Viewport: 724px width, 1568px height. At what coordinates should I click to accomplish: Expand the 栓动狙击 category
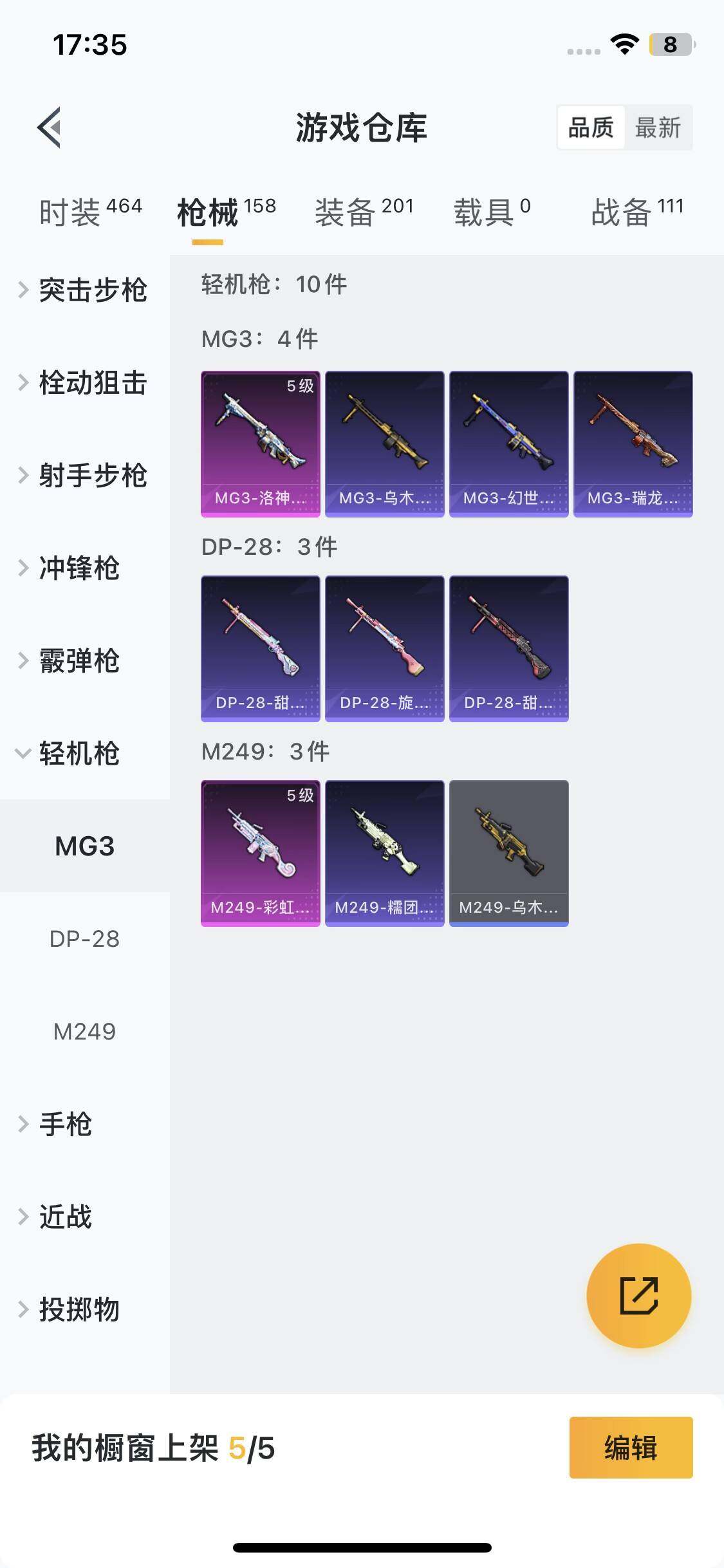coord(84,382)
